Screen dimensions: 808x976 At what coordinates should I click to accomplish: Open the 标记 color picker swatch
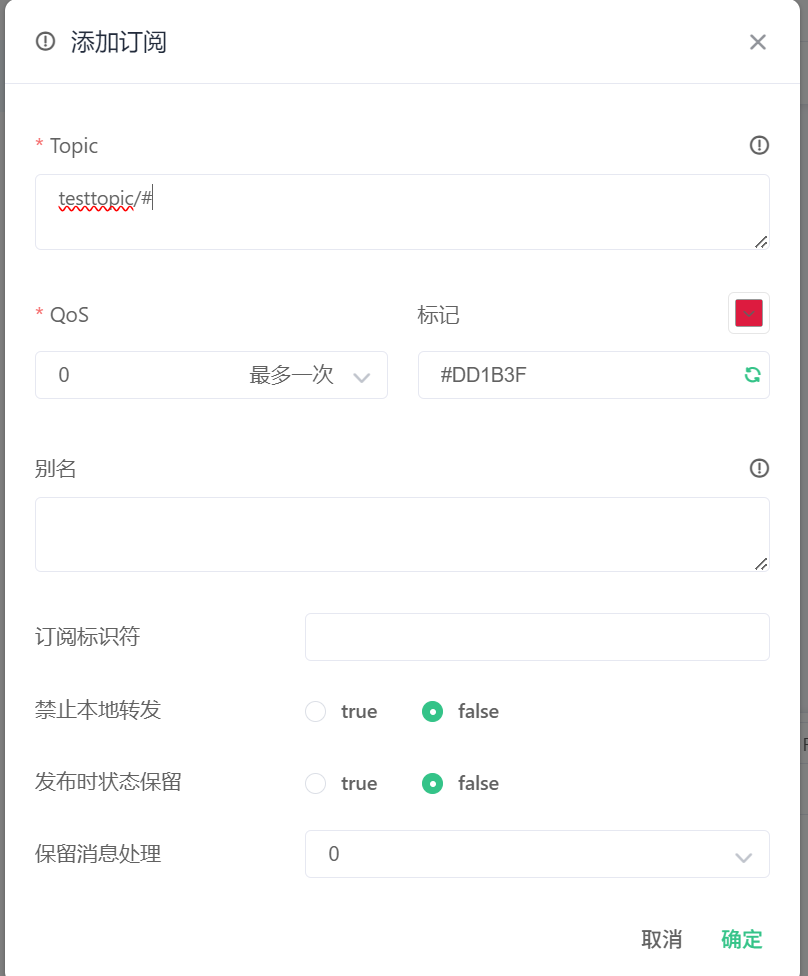[x=748, y=313]
